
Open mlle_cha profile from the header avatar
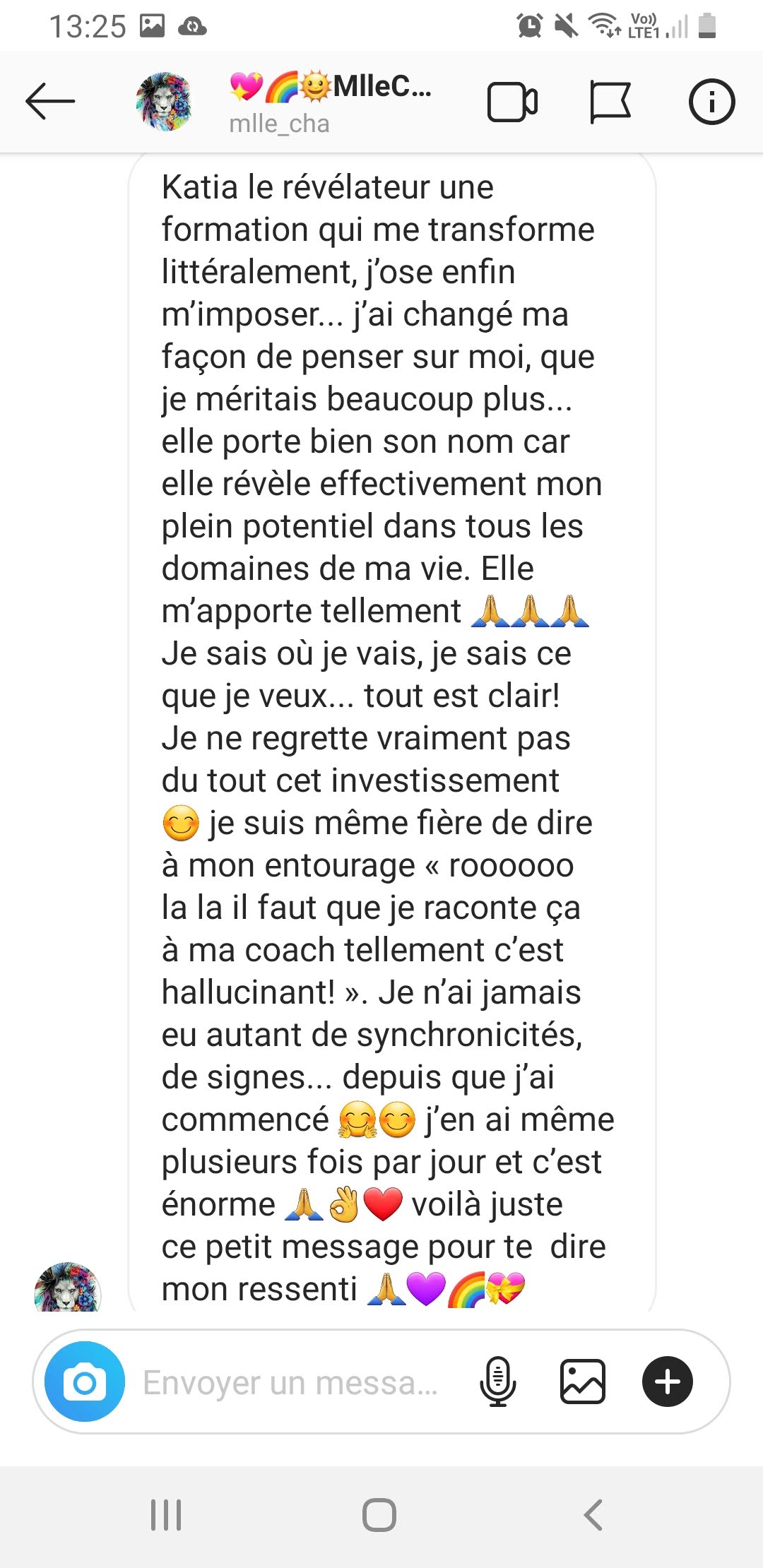164,102
